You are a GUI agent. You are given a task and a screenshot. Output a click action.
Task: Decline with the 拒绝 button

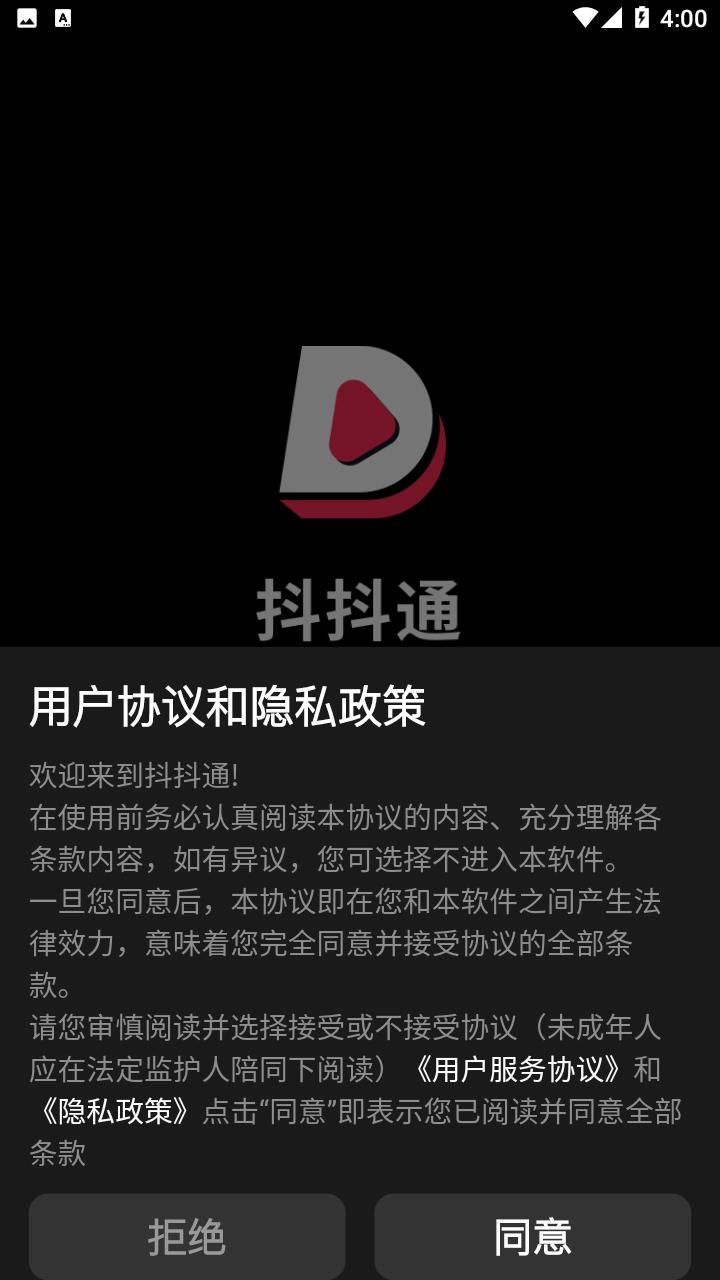pos(187,1237)
